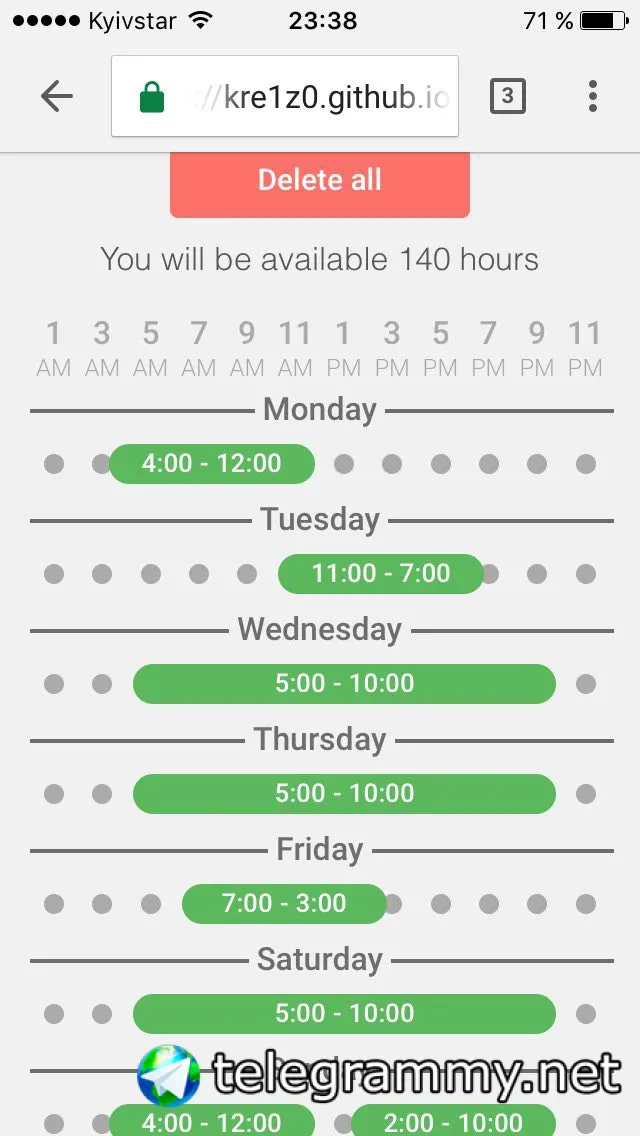Open the tab switcher showing 3 tabs
The width and height of the screenshot is (640, 1136).
[x=507, y=96]
